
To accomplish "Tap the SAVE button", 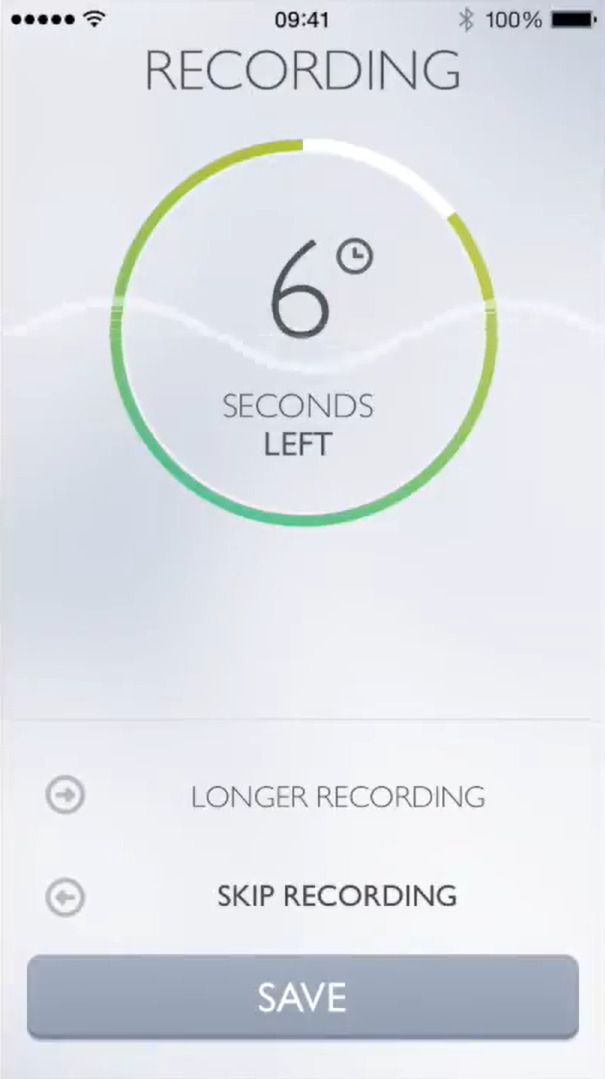I will click(302, 997).
